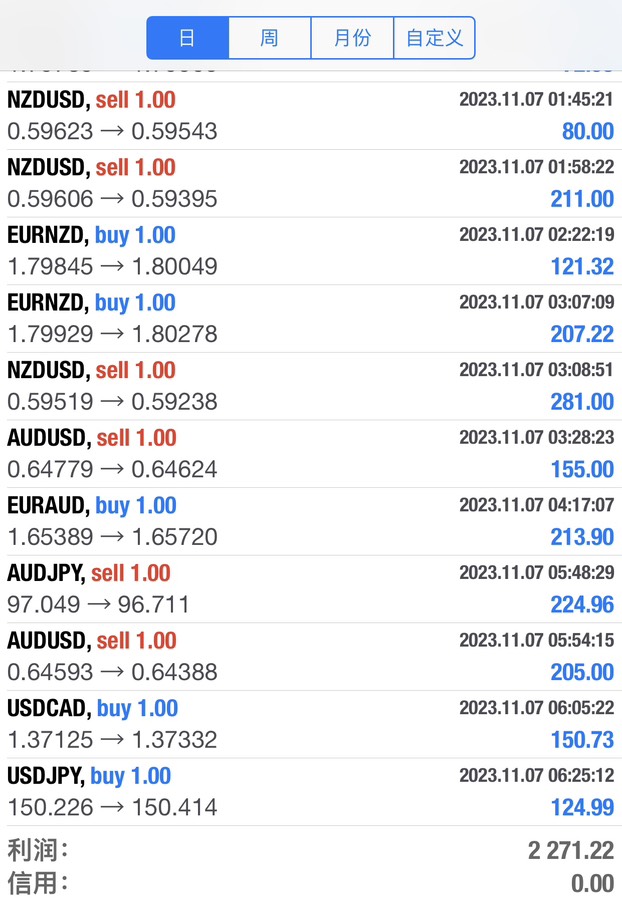View the AUDUSD sell trade at 03:28:23

tap(310, 453)
